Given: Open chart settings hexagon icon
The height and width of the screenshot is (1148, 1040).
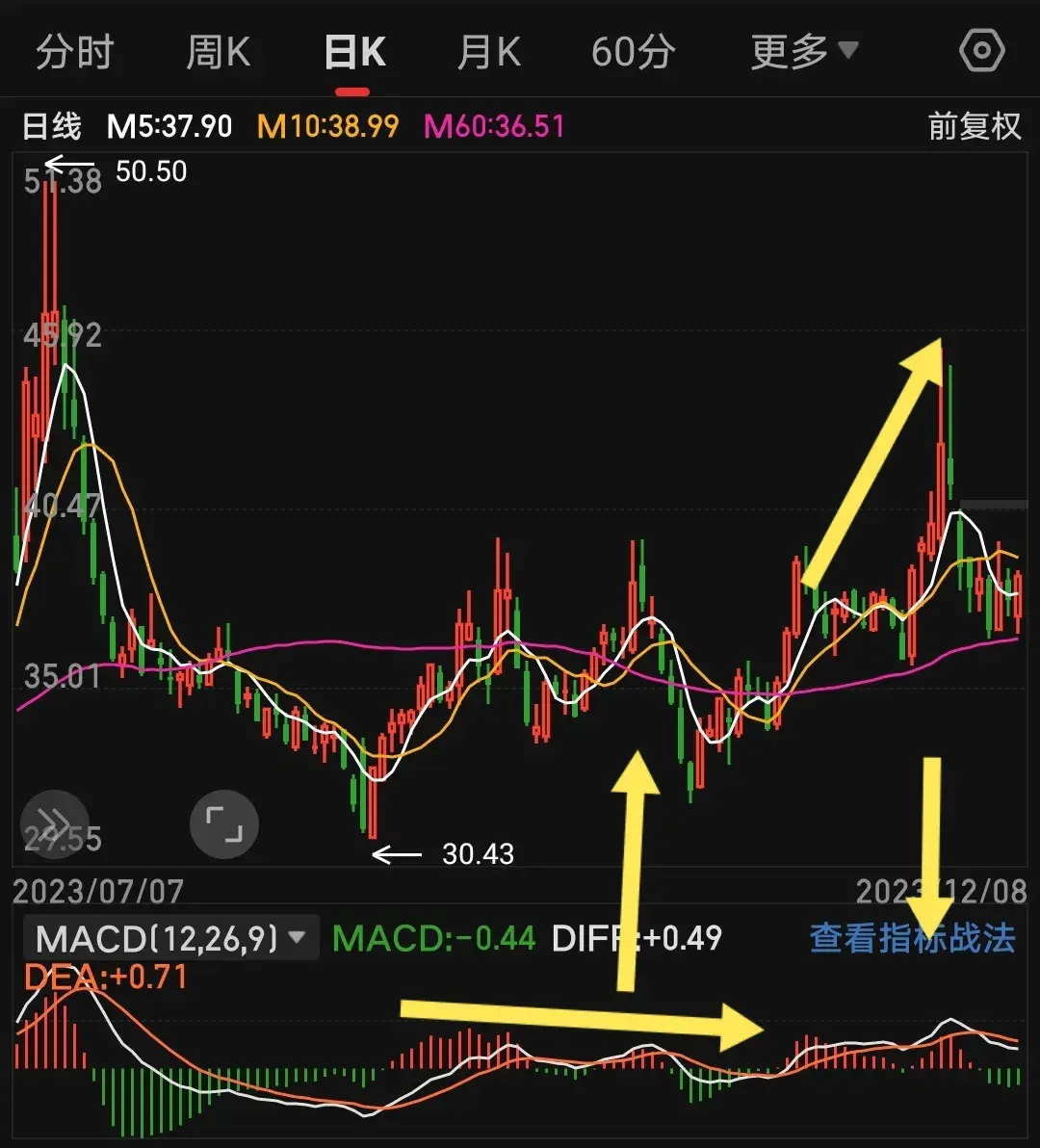Looking at the screenshot, I should click(x=982, y=51).
